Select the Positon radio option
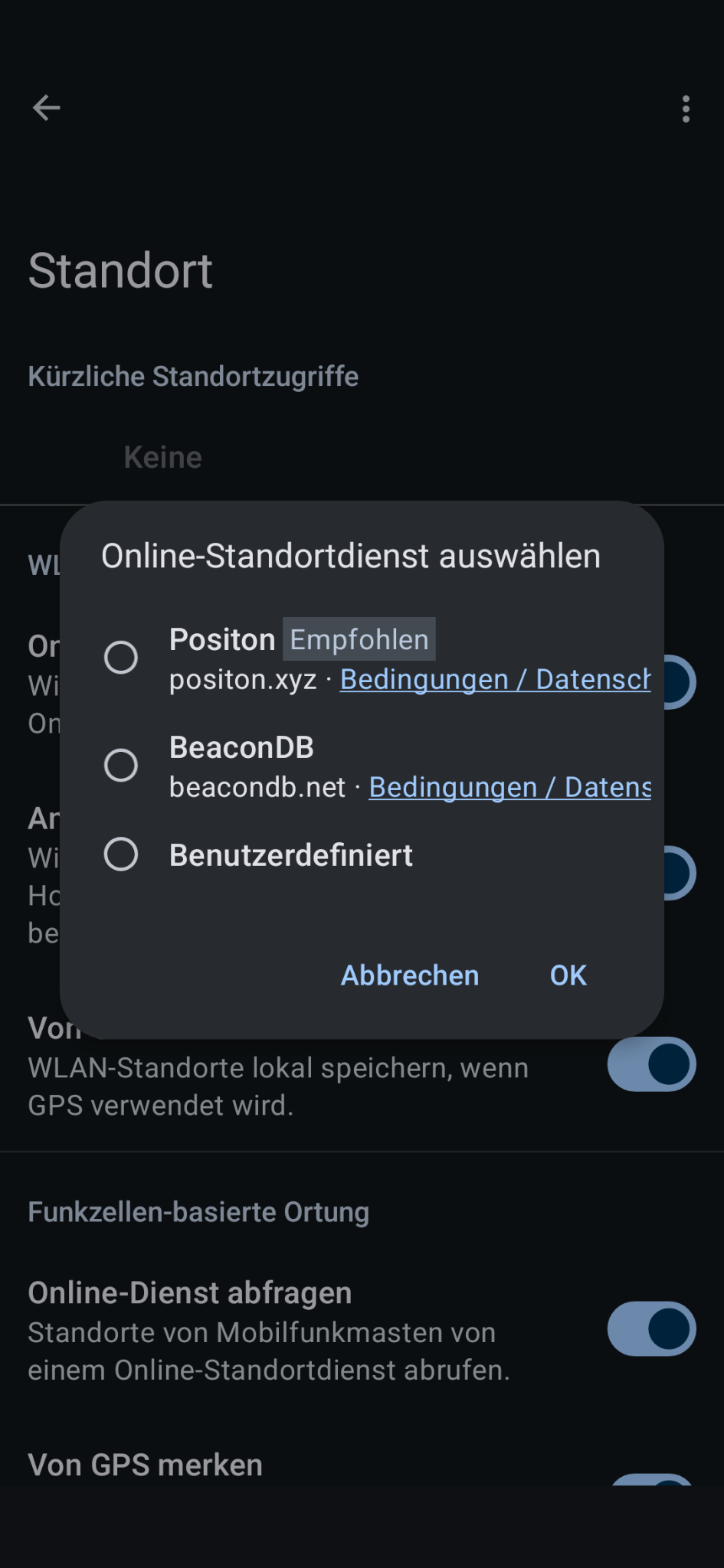This screenshot has height=1568, width=724. coord(121,658)
